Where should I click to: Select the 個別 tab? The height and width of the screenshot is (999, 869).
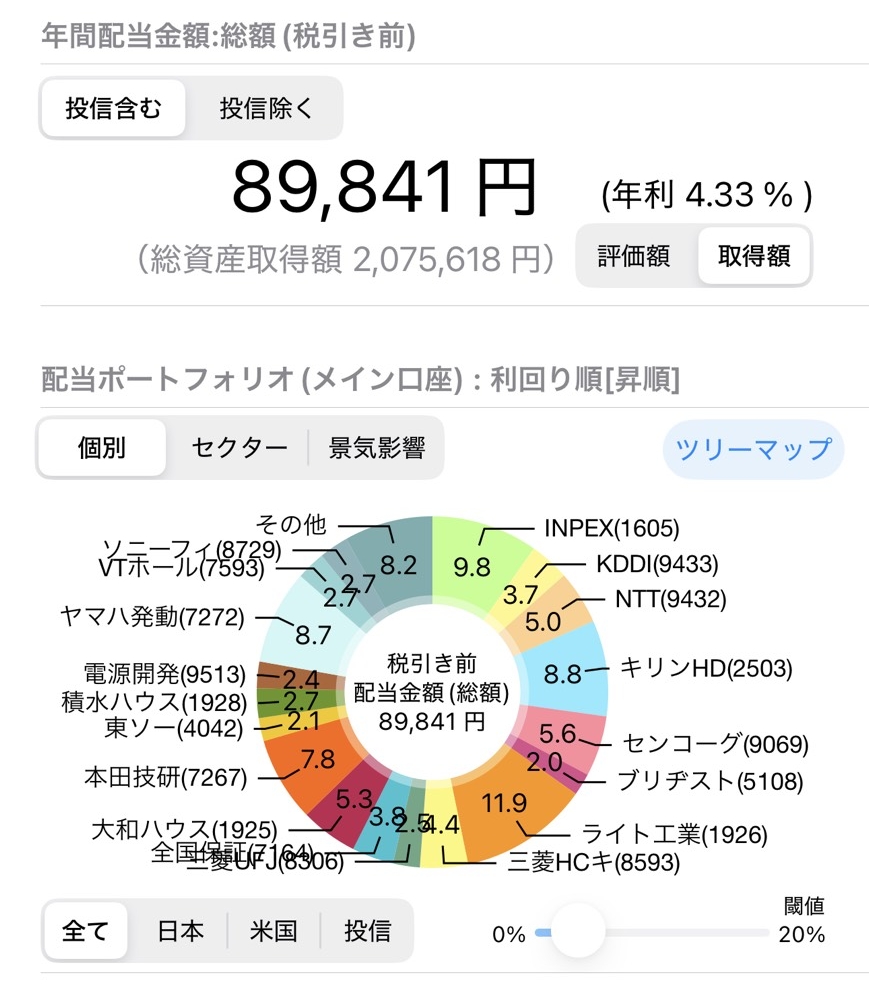tap(102, 448)
